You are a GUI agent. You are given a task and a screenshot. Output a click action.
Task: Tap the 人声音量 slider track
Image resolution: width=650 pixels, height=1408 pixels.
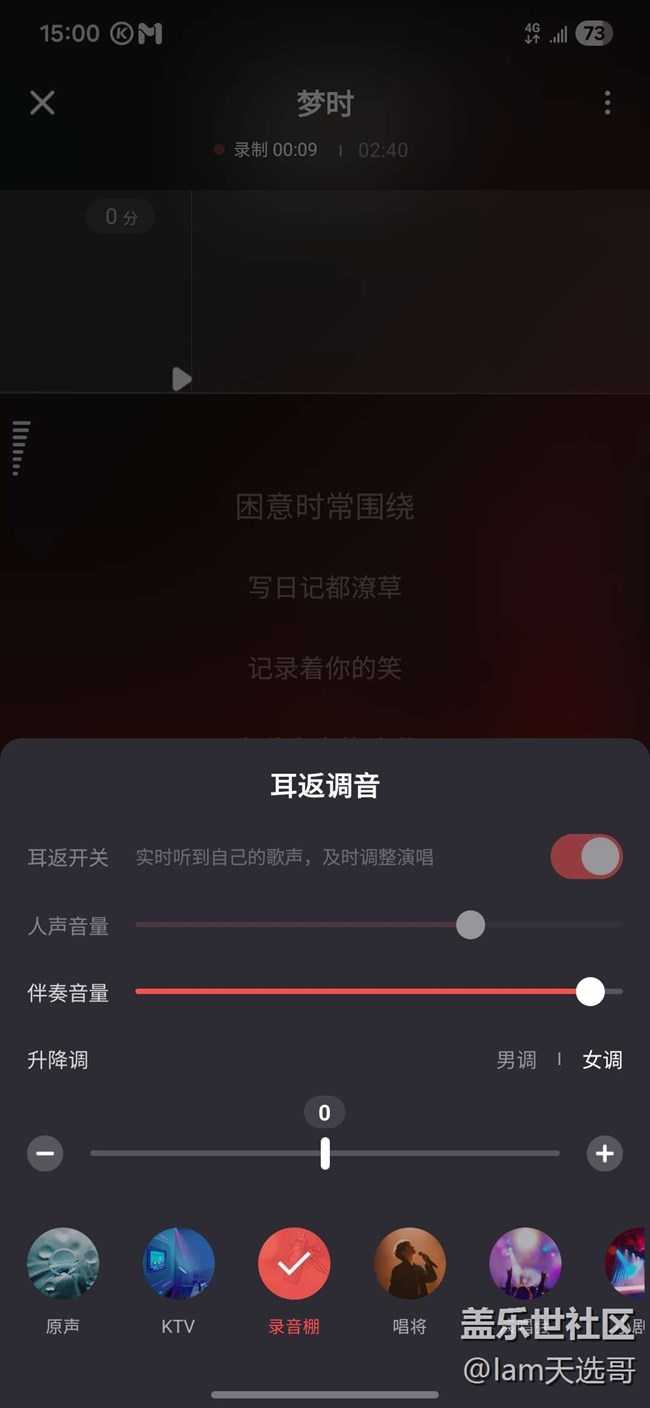coord(300,925)
